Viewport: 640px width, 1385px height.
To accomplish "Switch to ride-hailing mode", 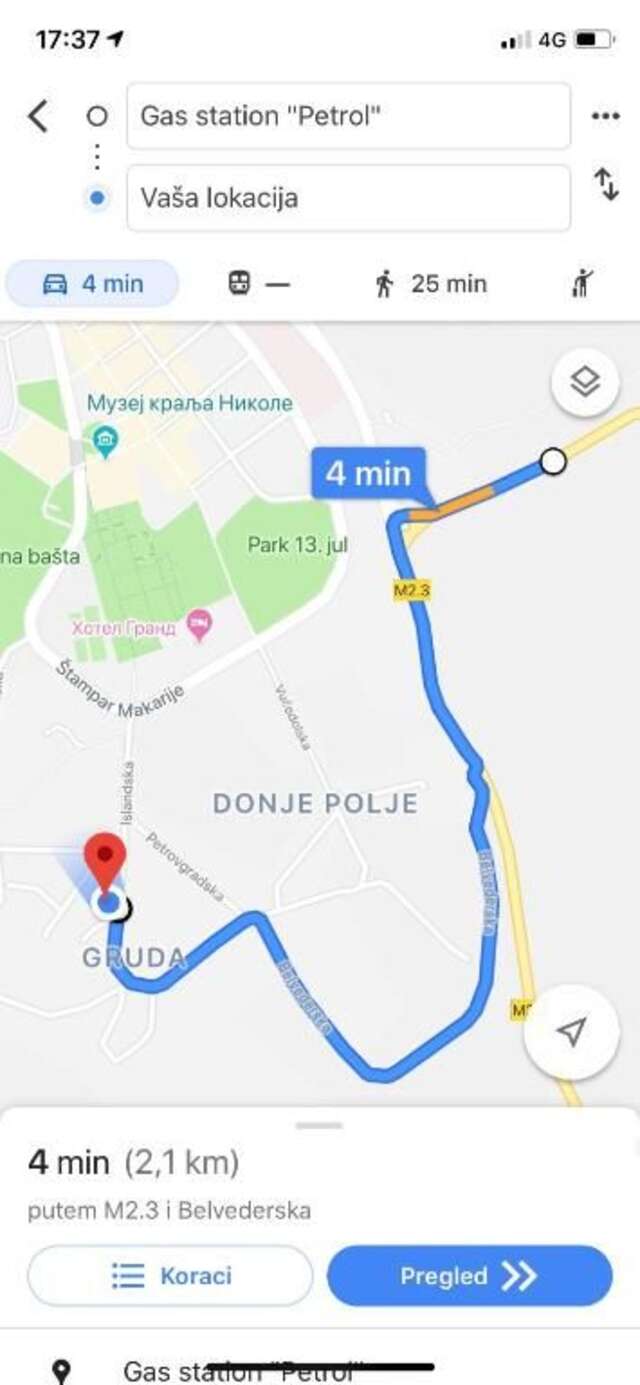I will click(x=584, y=284).
